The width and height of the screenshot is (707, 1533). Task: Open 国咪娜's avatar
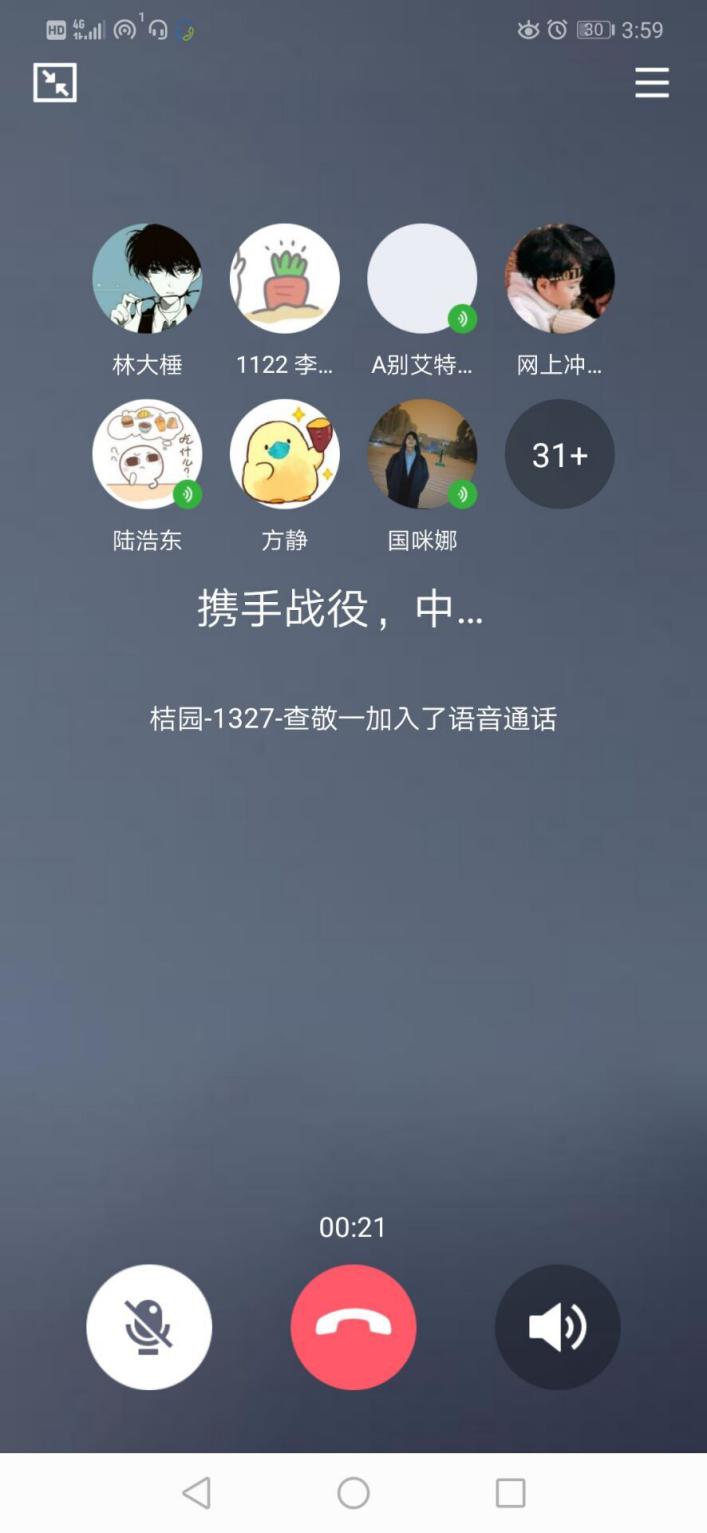[x=422, y=455]
